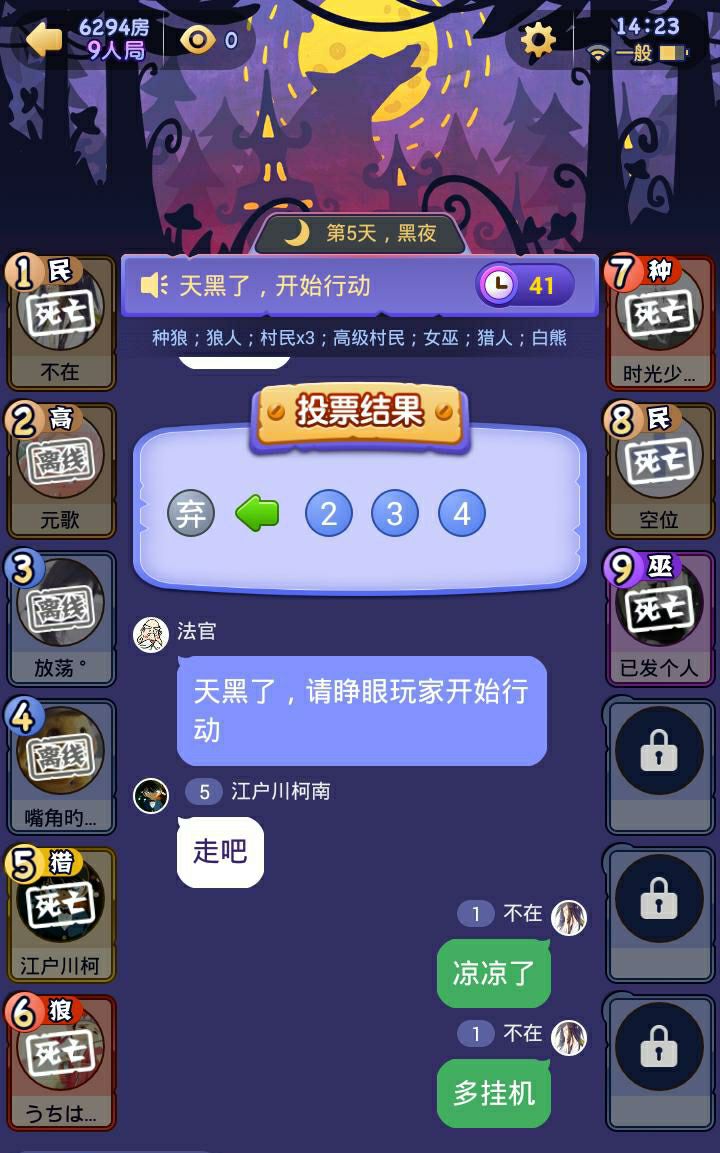Open player 1 不在 seat card
The image size is (720, 1153).
pyautogui.click(x=61, y=322)
